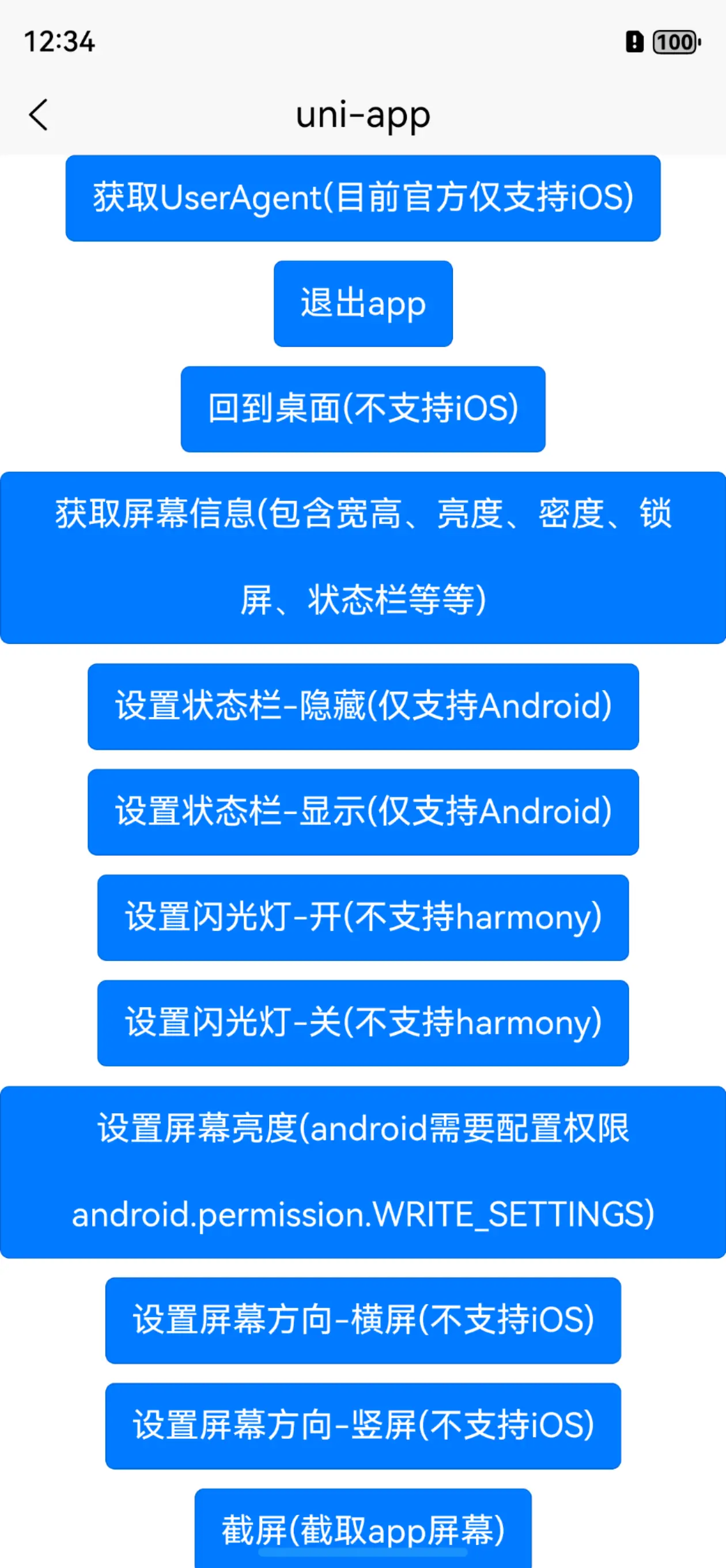Tap 设置屏幕方向-竖屏 for portrait

362,1426
